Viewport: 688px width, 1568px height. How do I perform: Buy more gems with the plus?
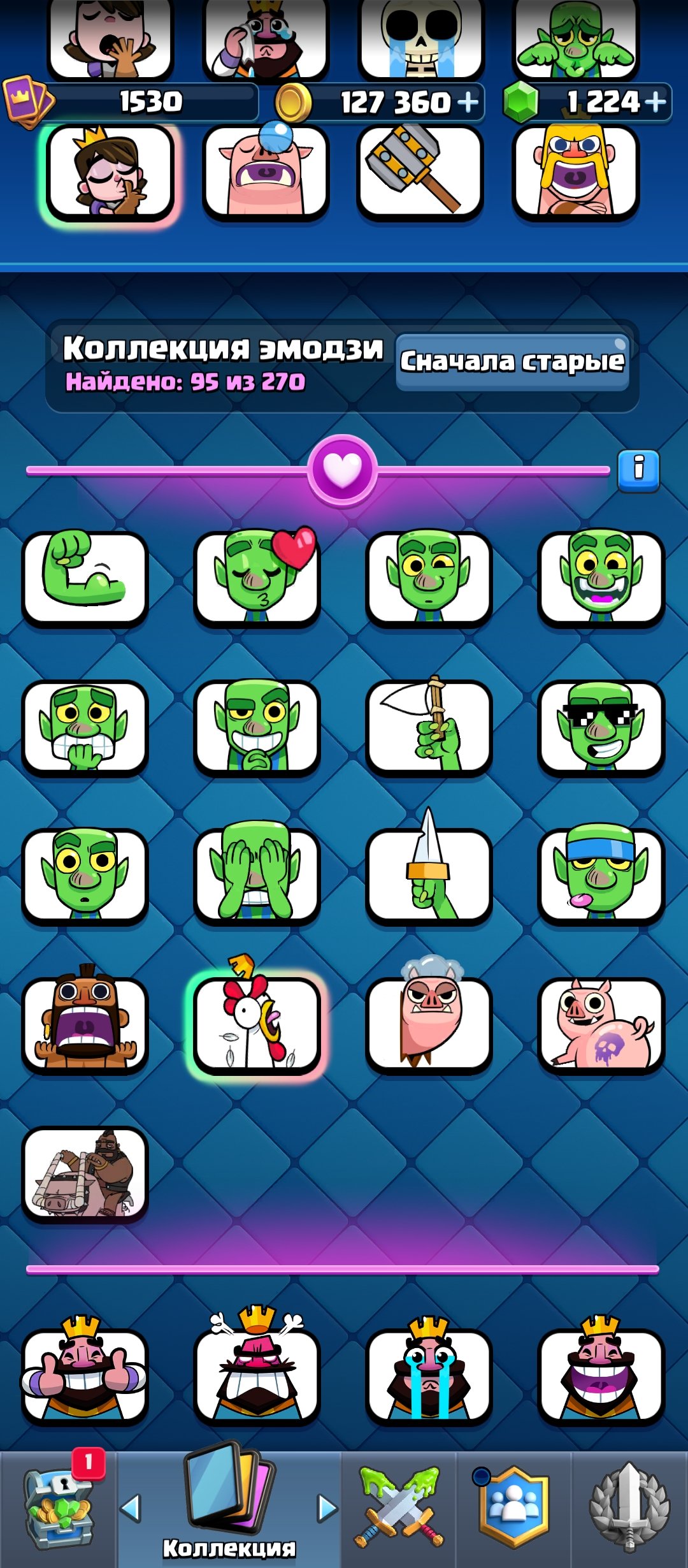pos(655,102)
